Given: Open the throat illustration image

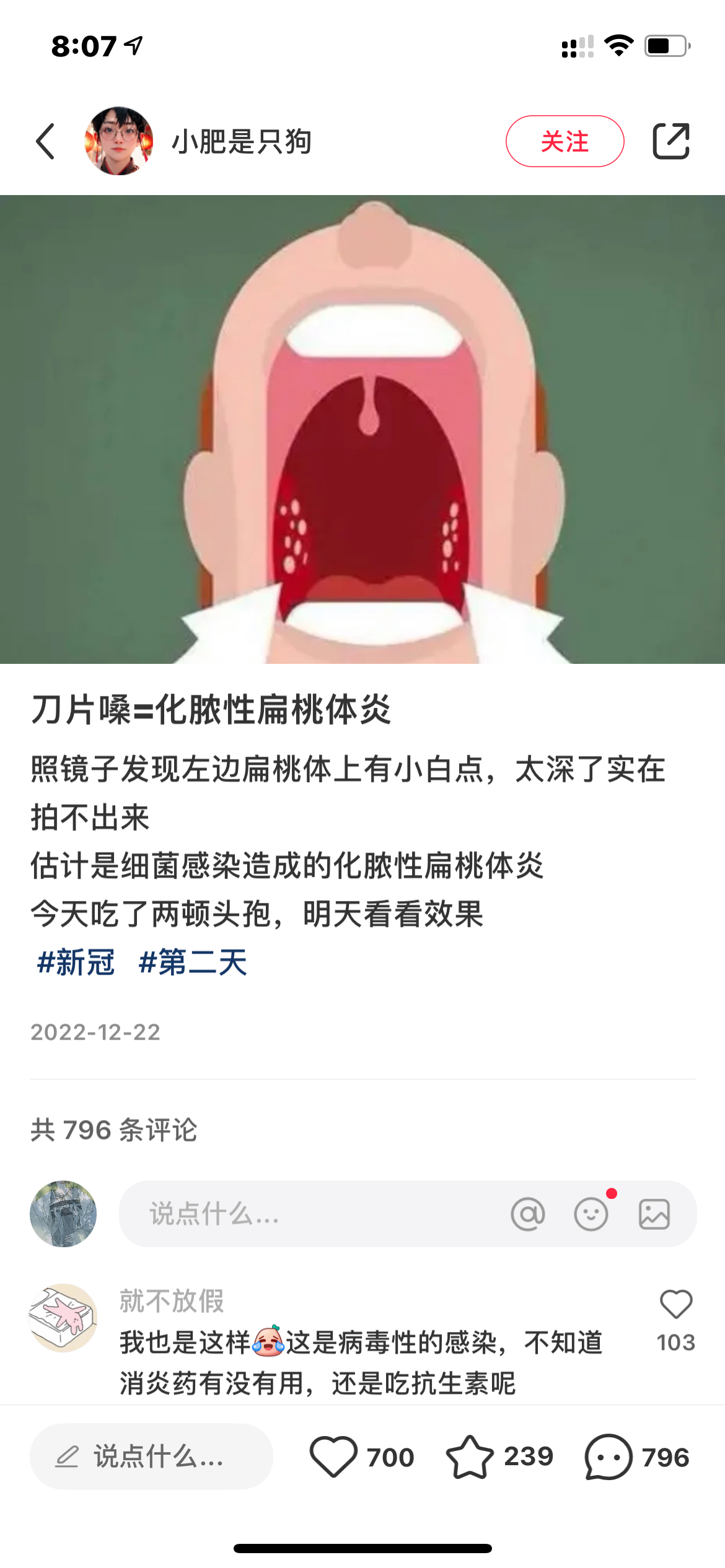Looking at the screenshot, I should [x=362, y=429].
